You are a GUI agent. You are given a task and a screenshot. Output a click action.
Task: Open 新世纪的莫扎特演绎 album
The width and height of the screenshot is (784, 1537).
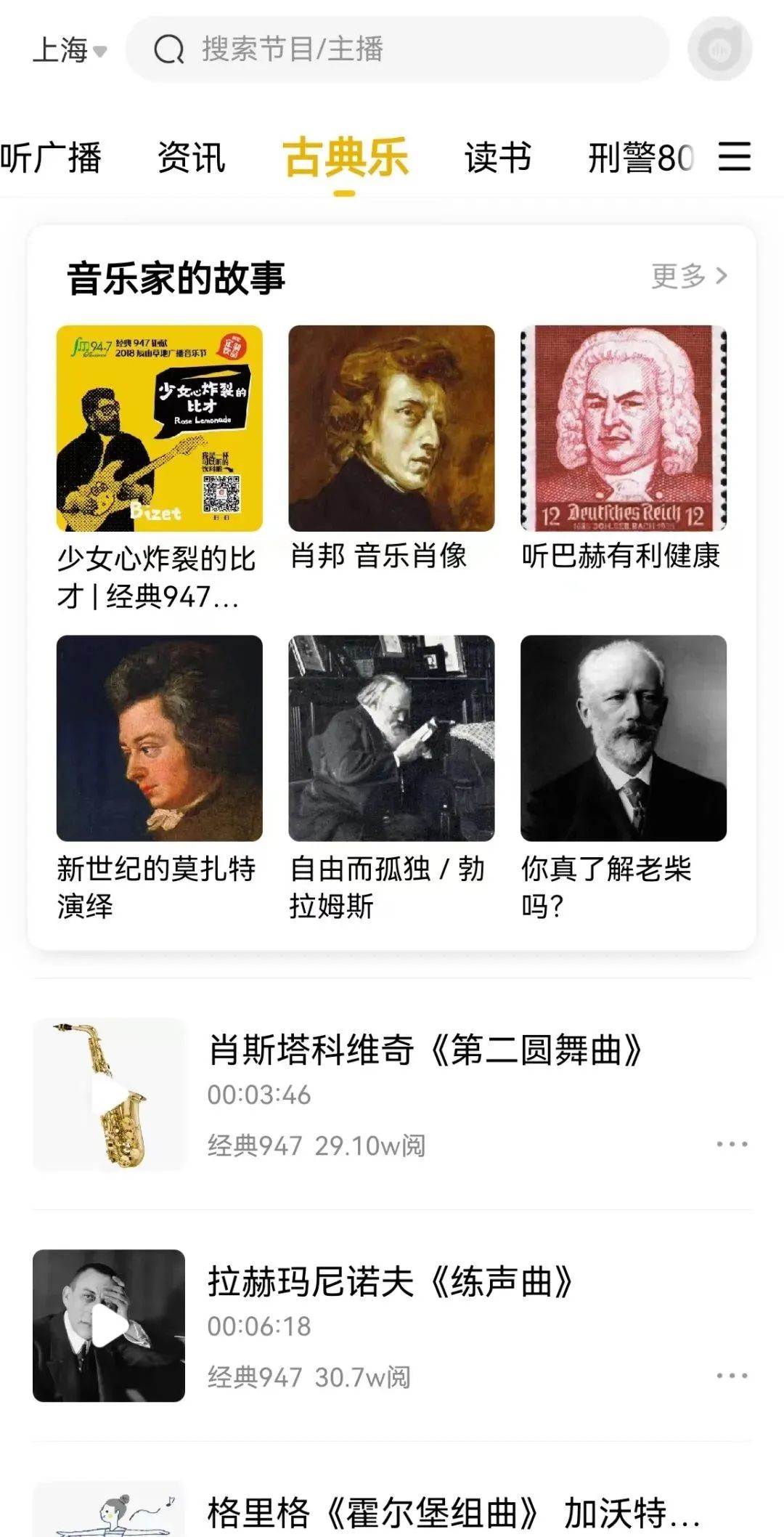[x=160, y=738]
